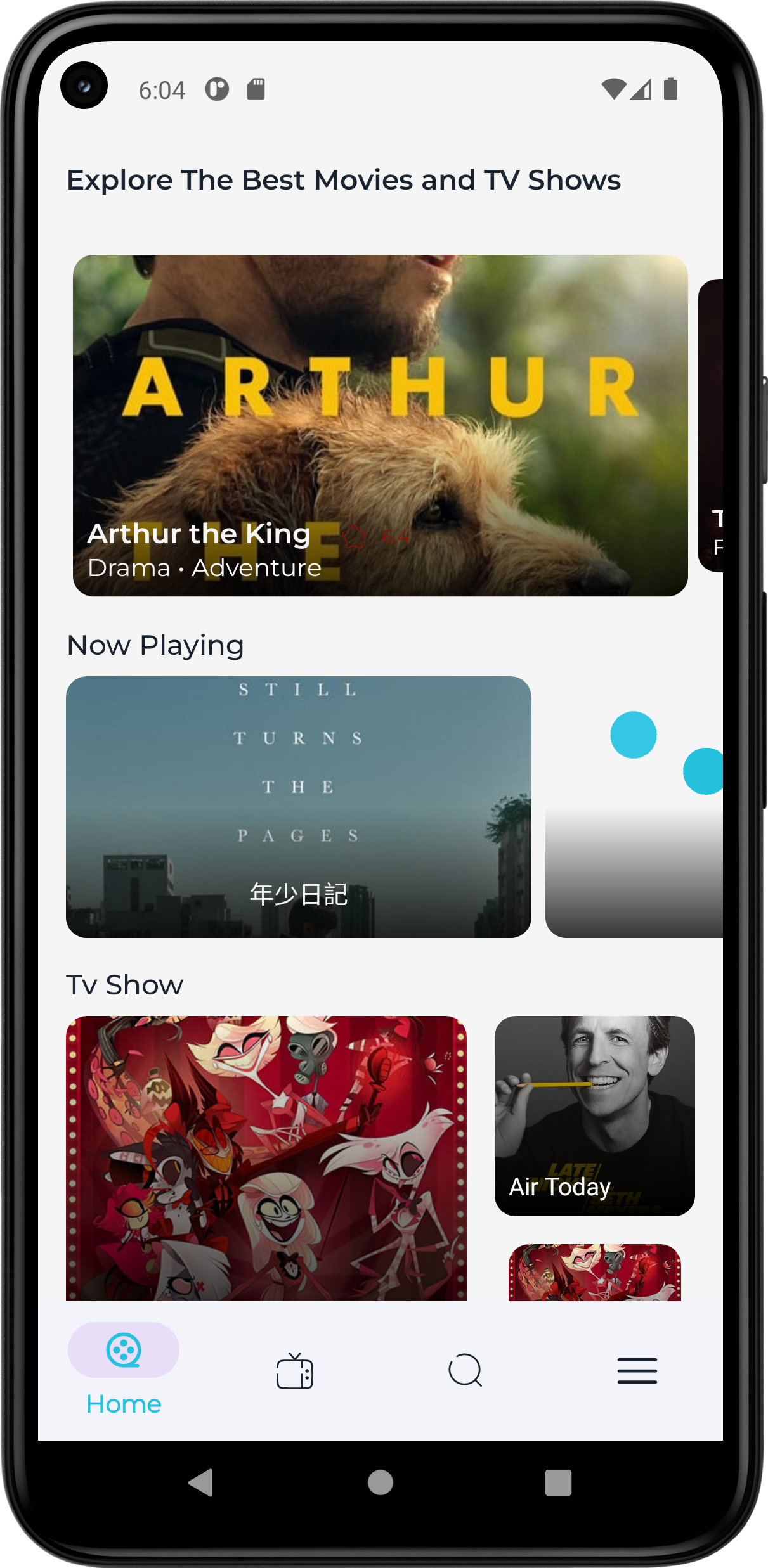Image resolution: width=768 pixels, height=1568 pixels.
Task: Select the Home tab
Action: tap(124, 1369)
